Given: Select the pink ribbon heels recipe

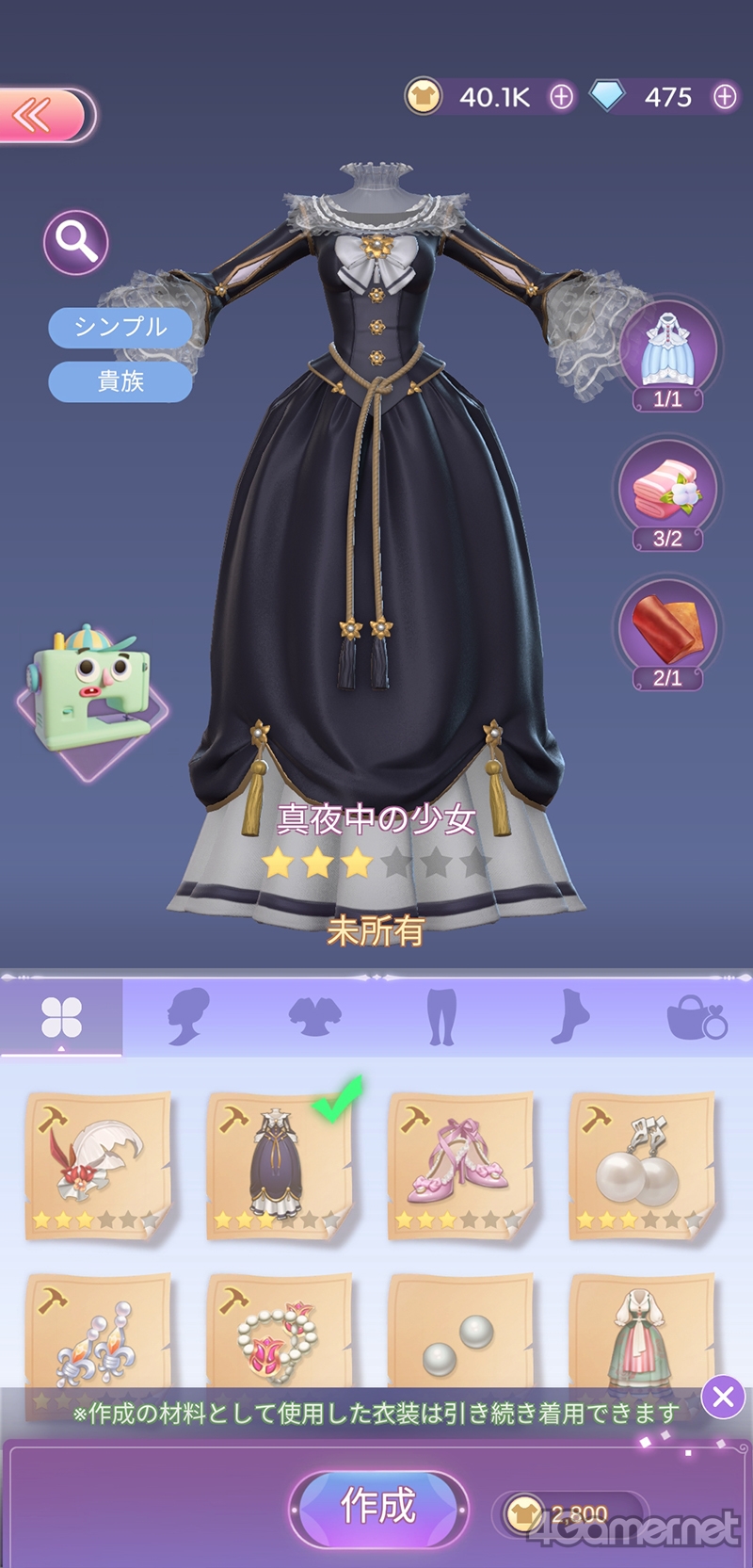Looking at the screenshot, I should [461, 1166].
